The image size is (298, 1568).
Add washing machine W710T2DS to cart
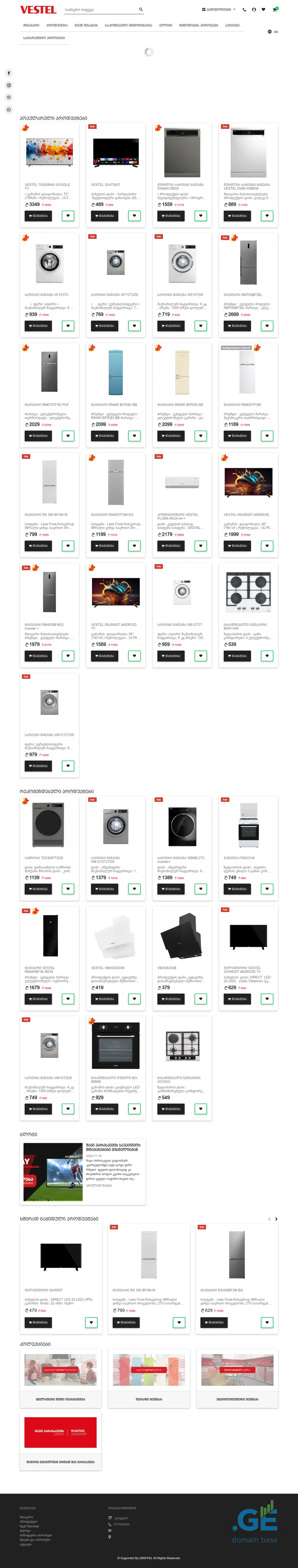[x=105, y=326]
